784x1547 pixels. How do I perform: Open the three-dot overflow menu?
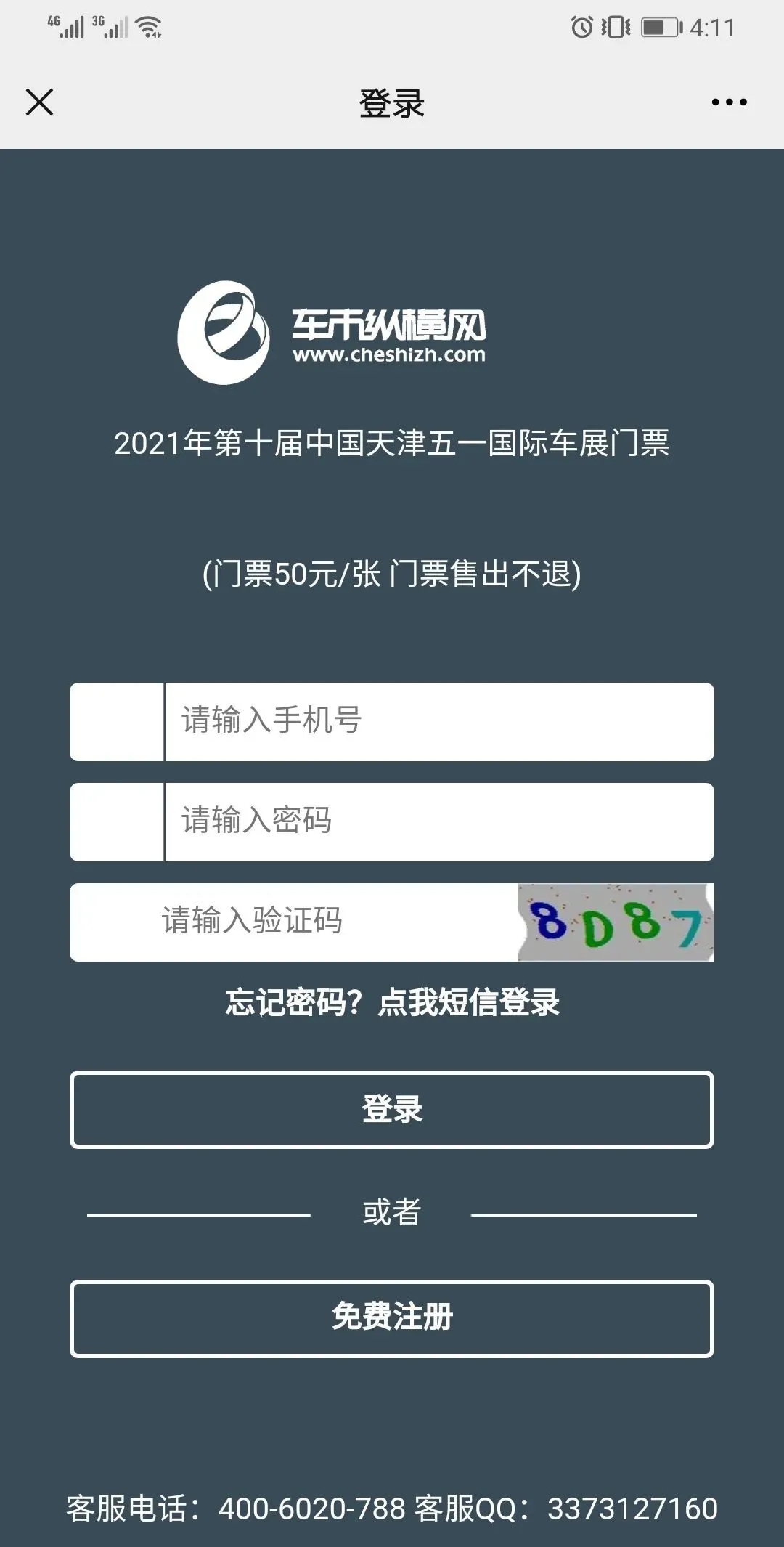[729, 102]
